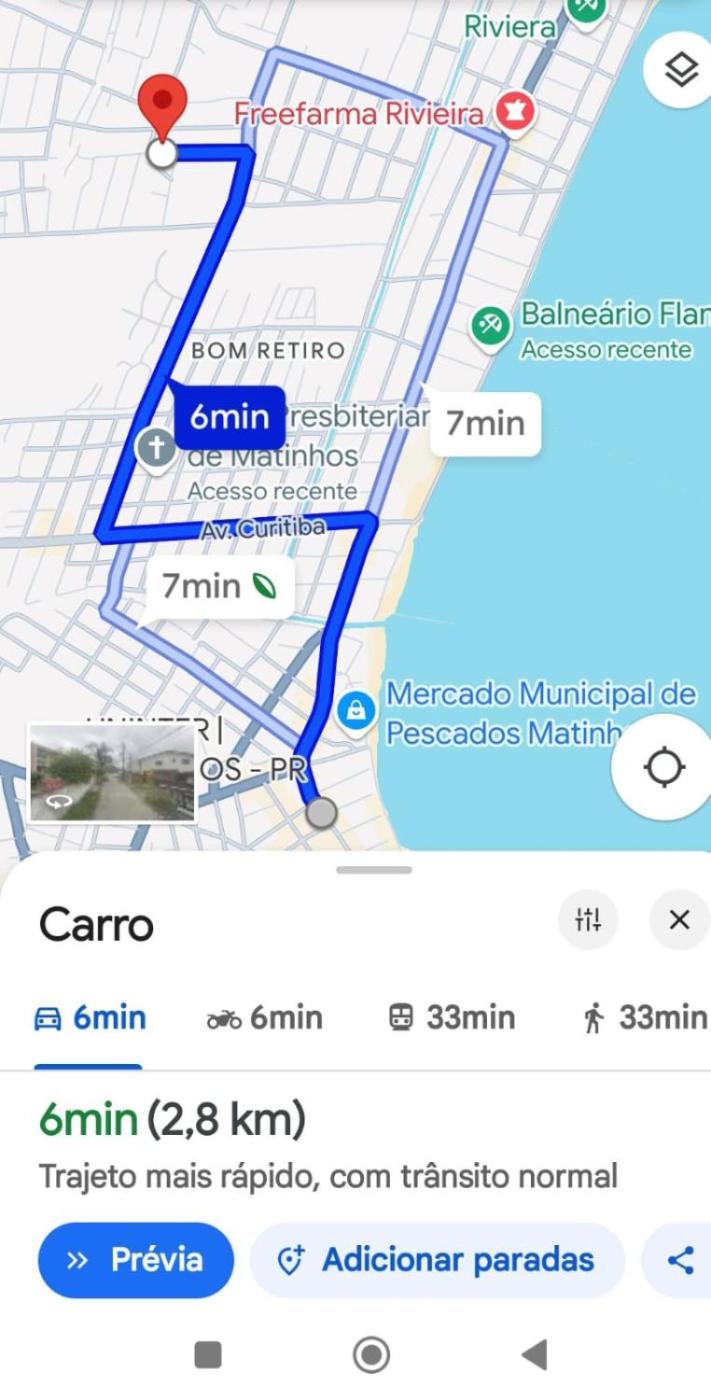Tap Adicionar paradas chip

point(437,1259)
